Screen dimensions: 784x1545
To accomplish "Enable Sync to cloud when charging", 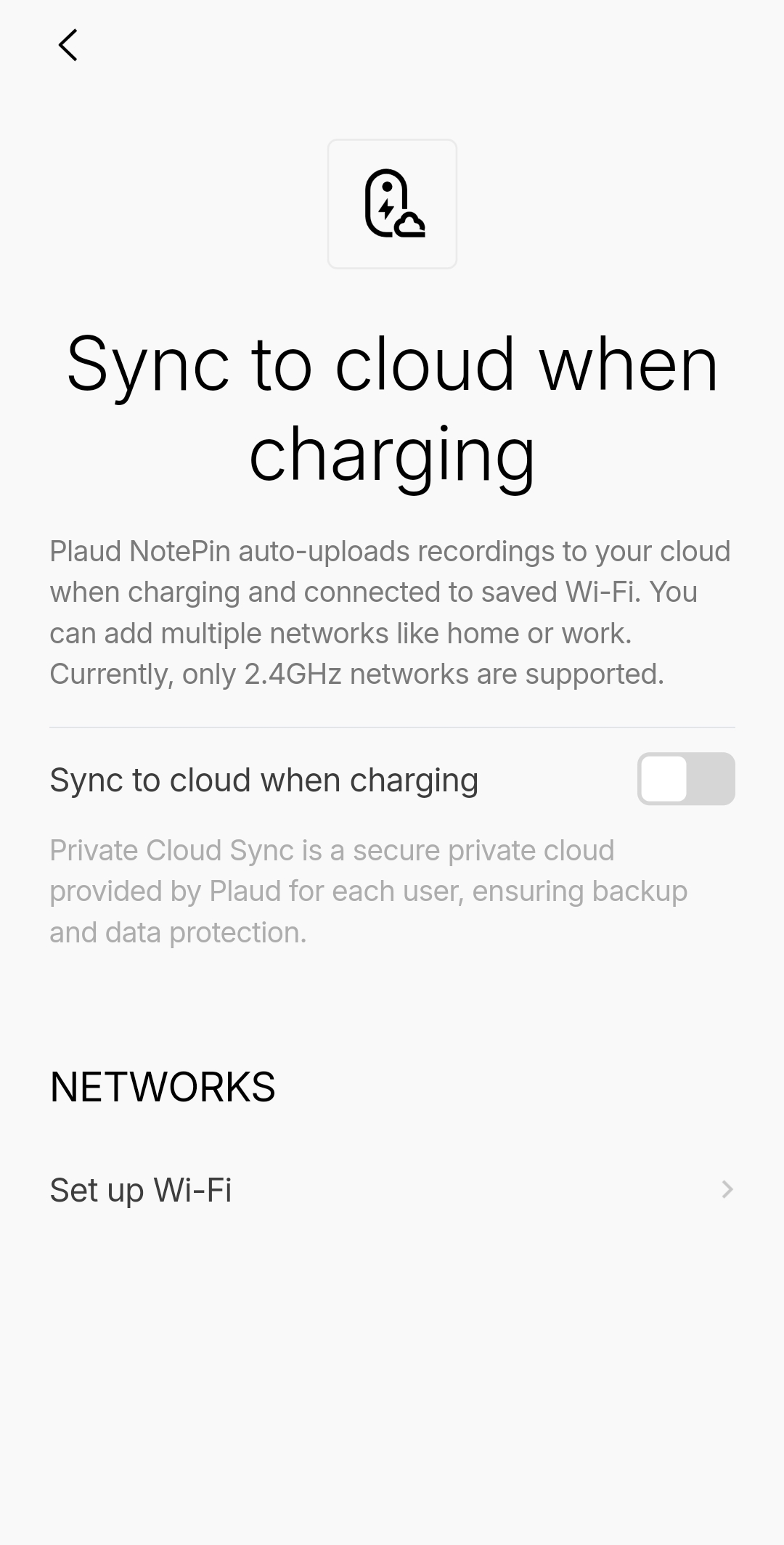I will tap(685, 779).
